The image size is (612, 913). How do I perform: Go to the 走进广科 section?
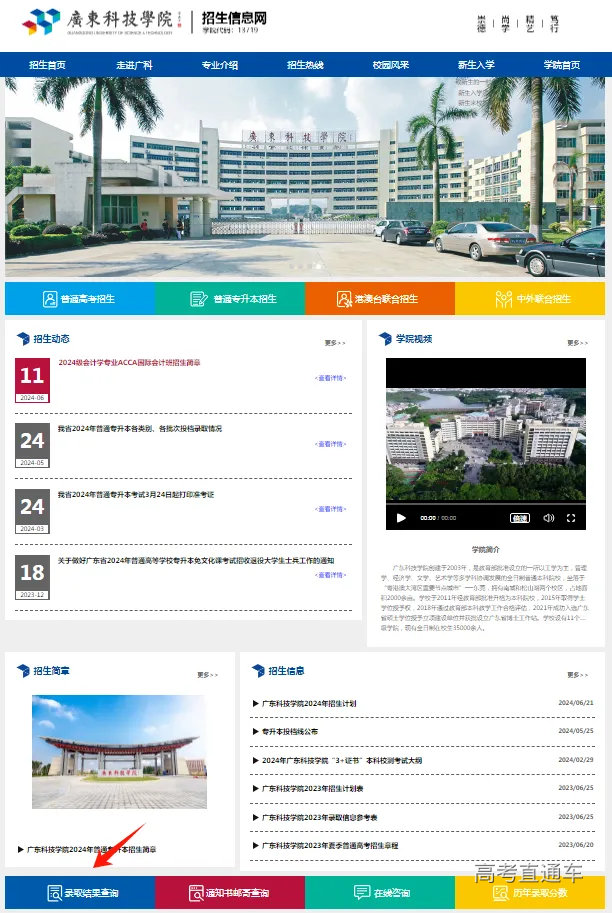[134, 65]
